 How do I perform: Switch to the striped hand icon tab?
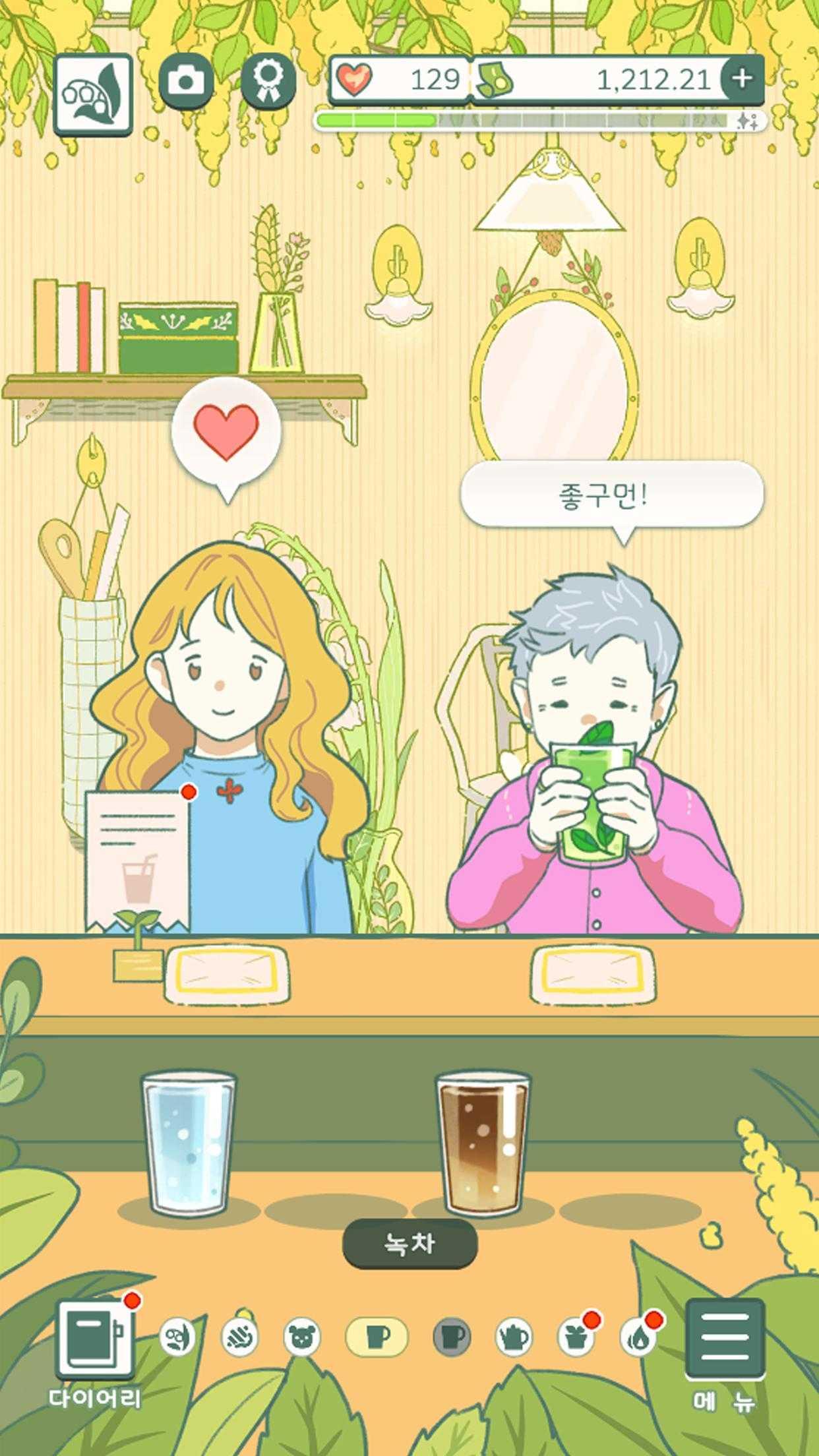click(x=239, y=1337)
